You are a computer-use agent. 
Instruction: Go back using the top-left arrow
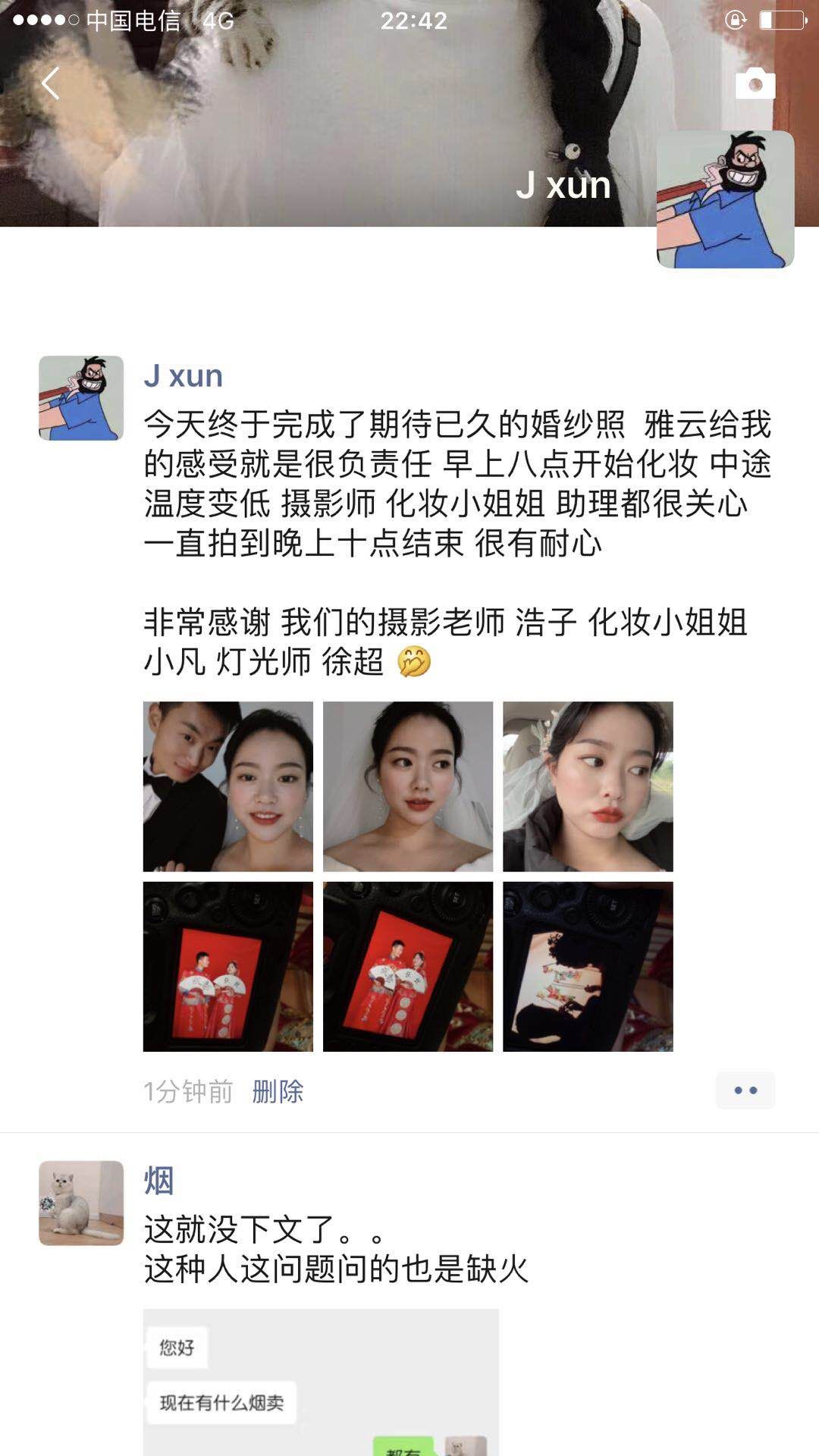[x=50, y=83]
